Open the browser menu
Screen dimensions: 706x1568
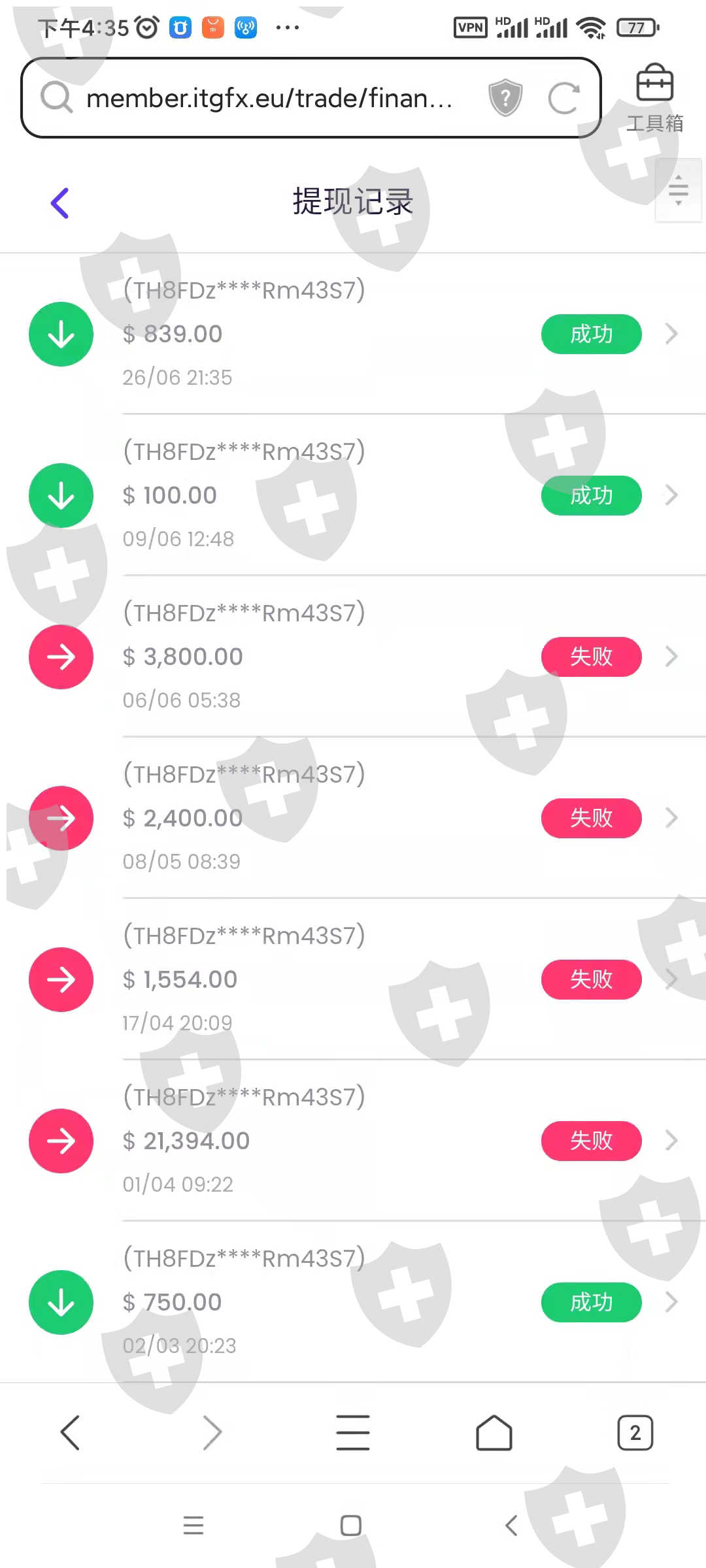pos(353,1433)
